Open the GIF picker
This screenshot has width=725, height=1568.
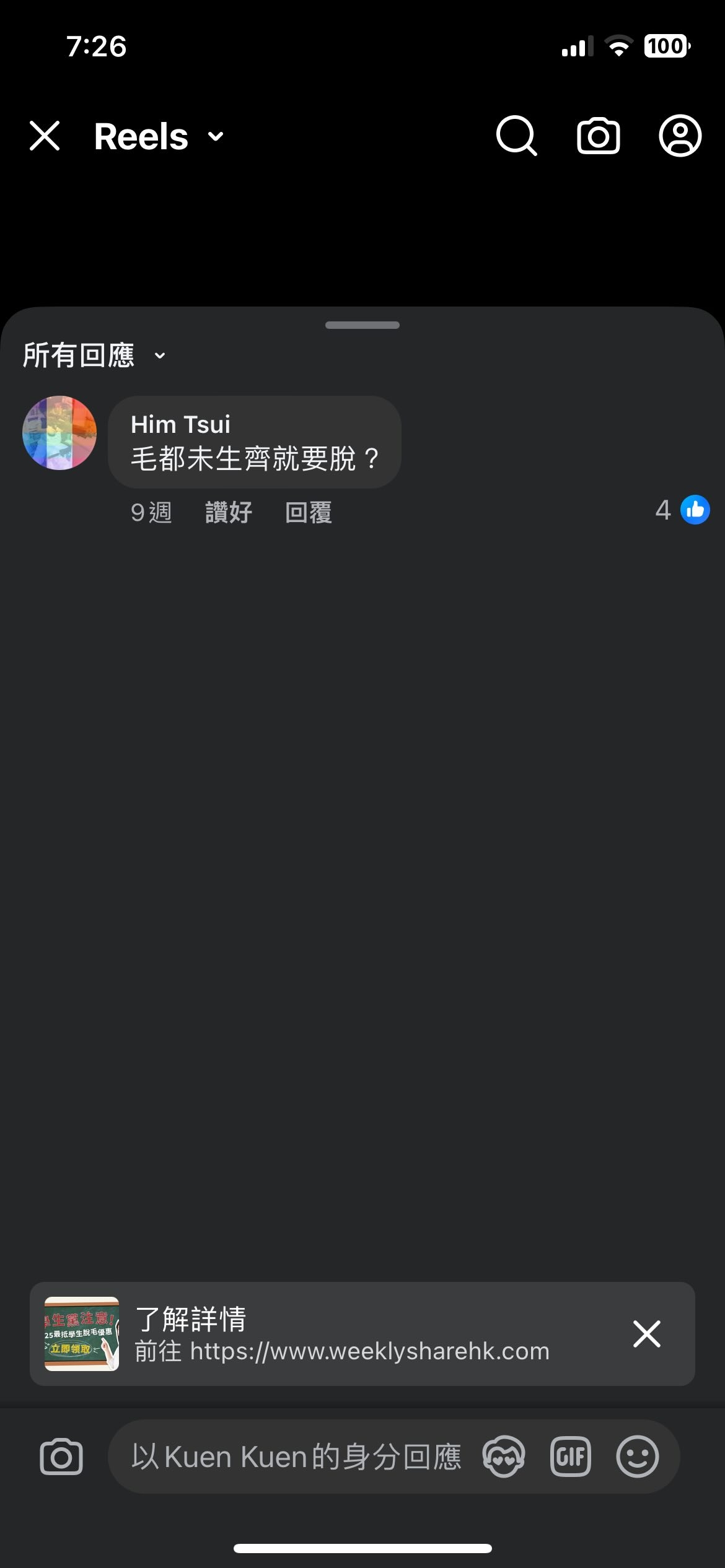click(570, 1457)
